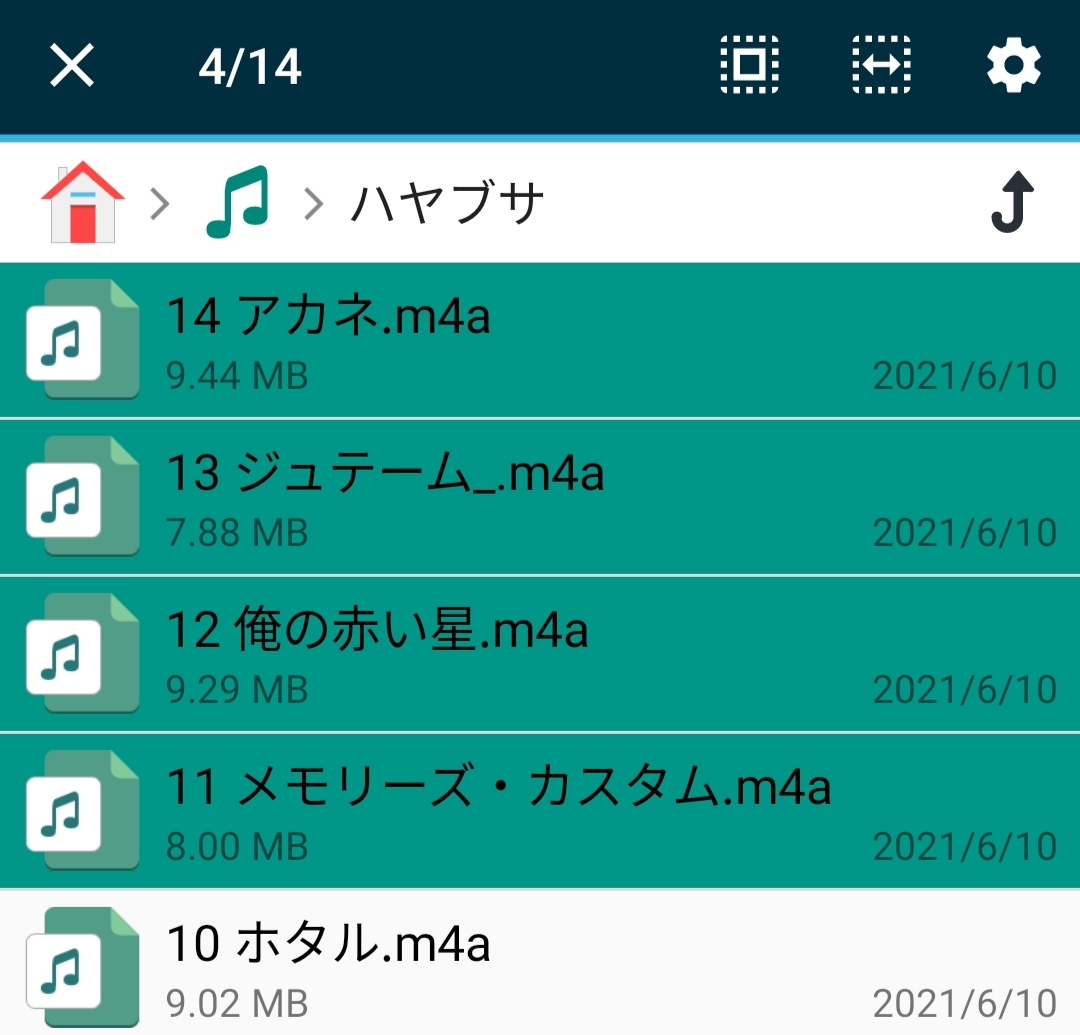Go to the home directory
Viewport: 1080px width, 1035px height.
click(x=83, y=203)
